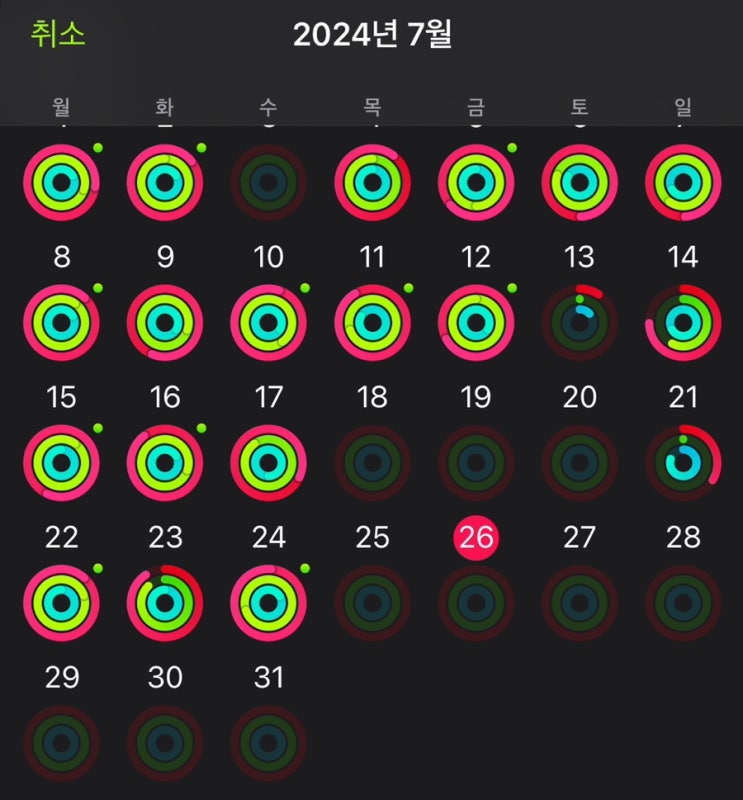View July 9 activity rings
743x800 pixels.
click(165, 324)
